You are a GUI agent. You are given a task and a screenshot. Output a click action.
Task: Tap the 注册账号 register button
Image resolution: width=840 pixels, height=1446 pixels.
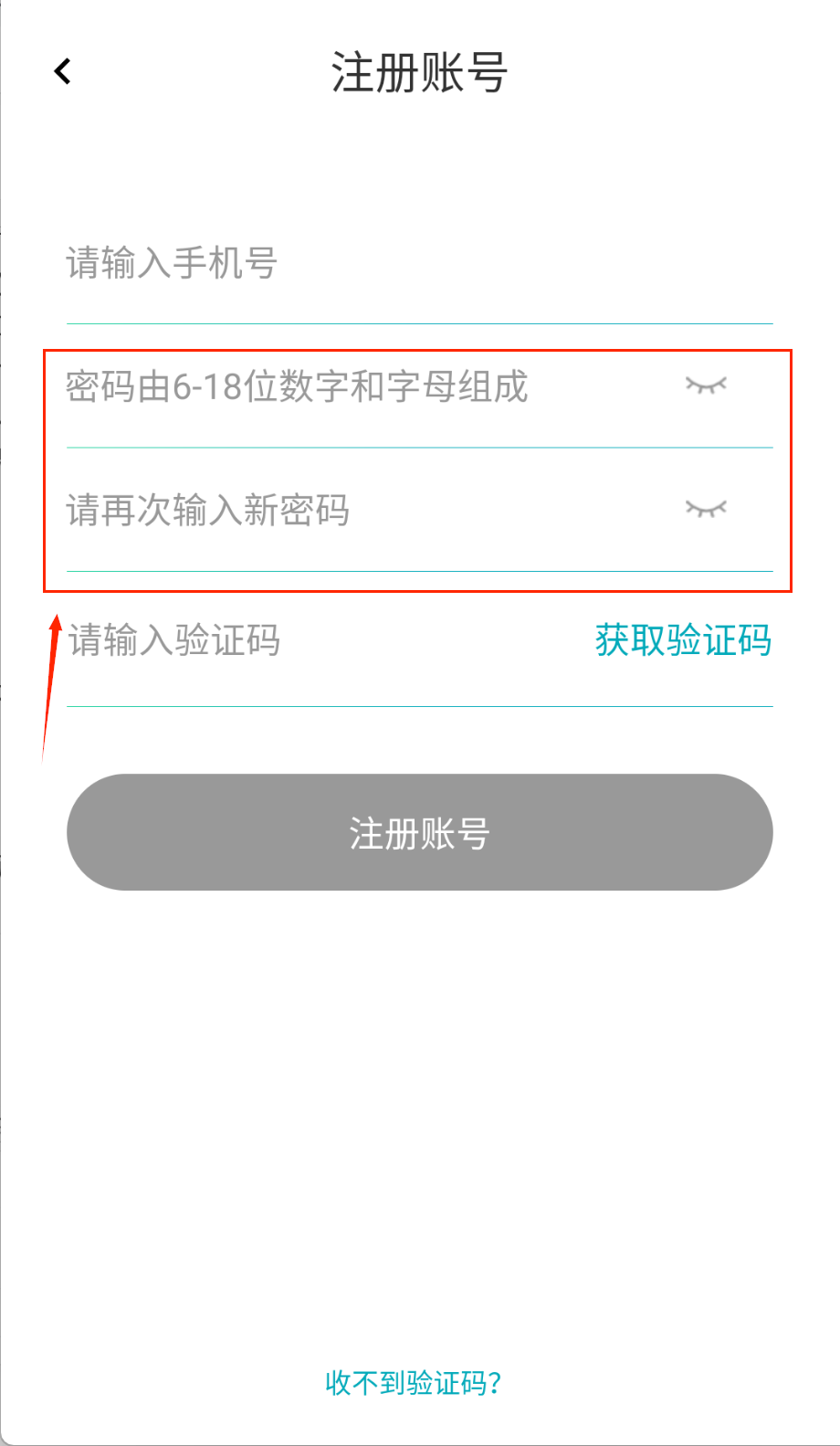point(420,832)
